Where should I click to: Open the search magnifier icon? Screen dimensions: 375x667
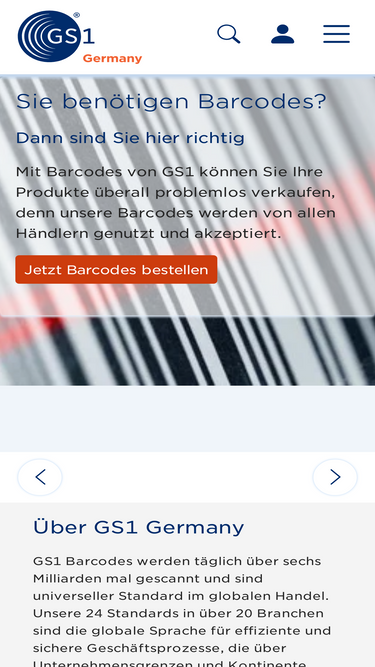[x=229, y=34]
